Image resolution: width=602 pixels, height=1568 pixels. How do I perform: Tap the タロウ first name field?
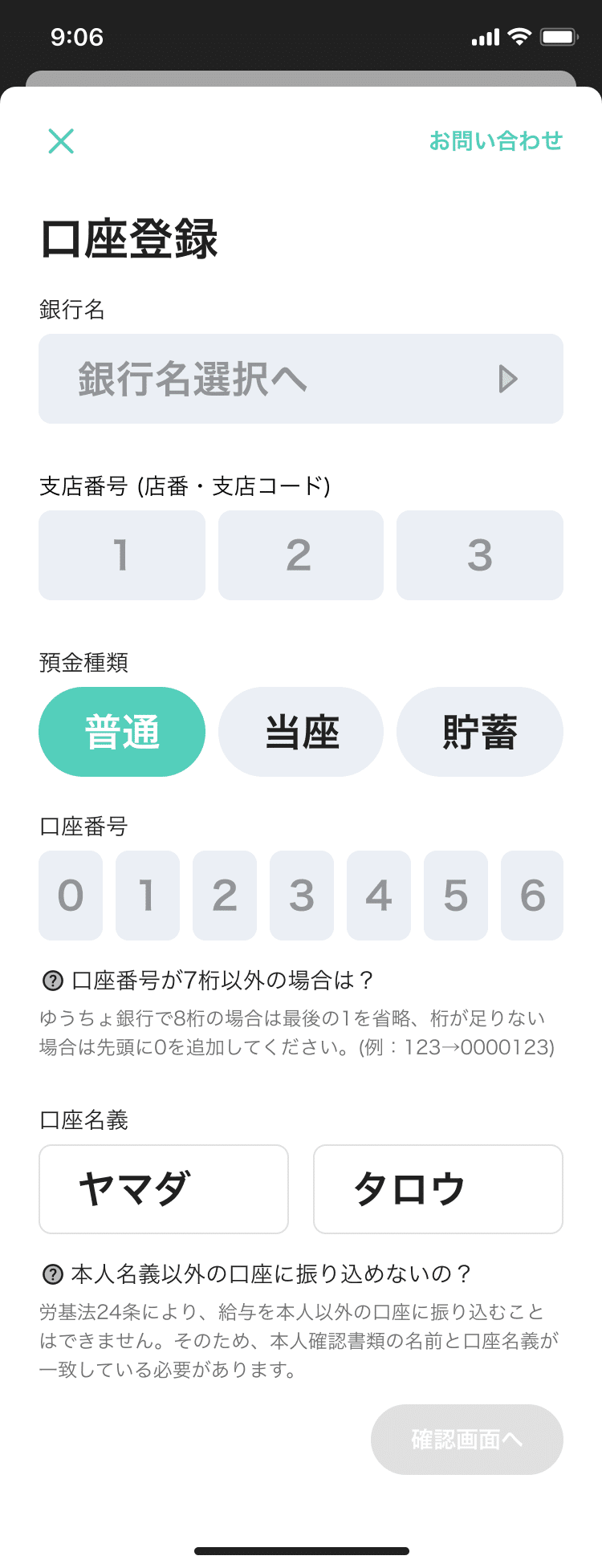[x=437, y=1188]
